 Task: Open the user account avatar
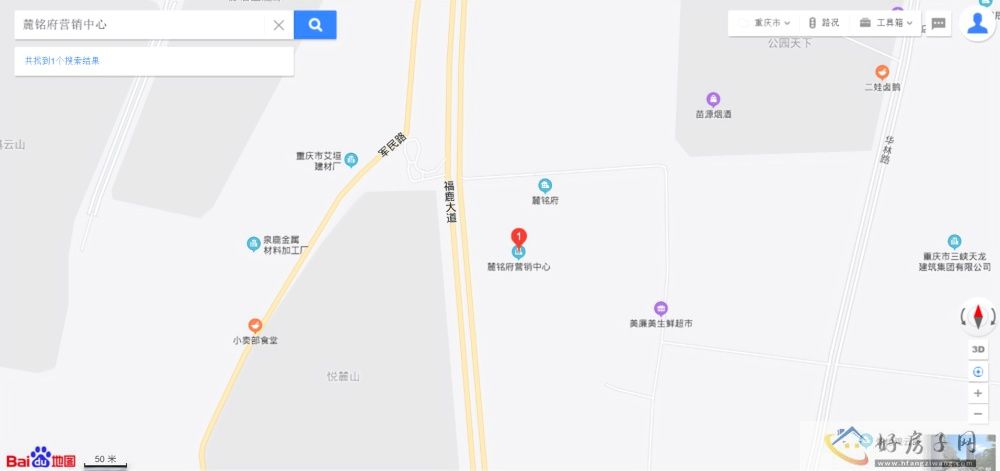[x=978, y=23]
